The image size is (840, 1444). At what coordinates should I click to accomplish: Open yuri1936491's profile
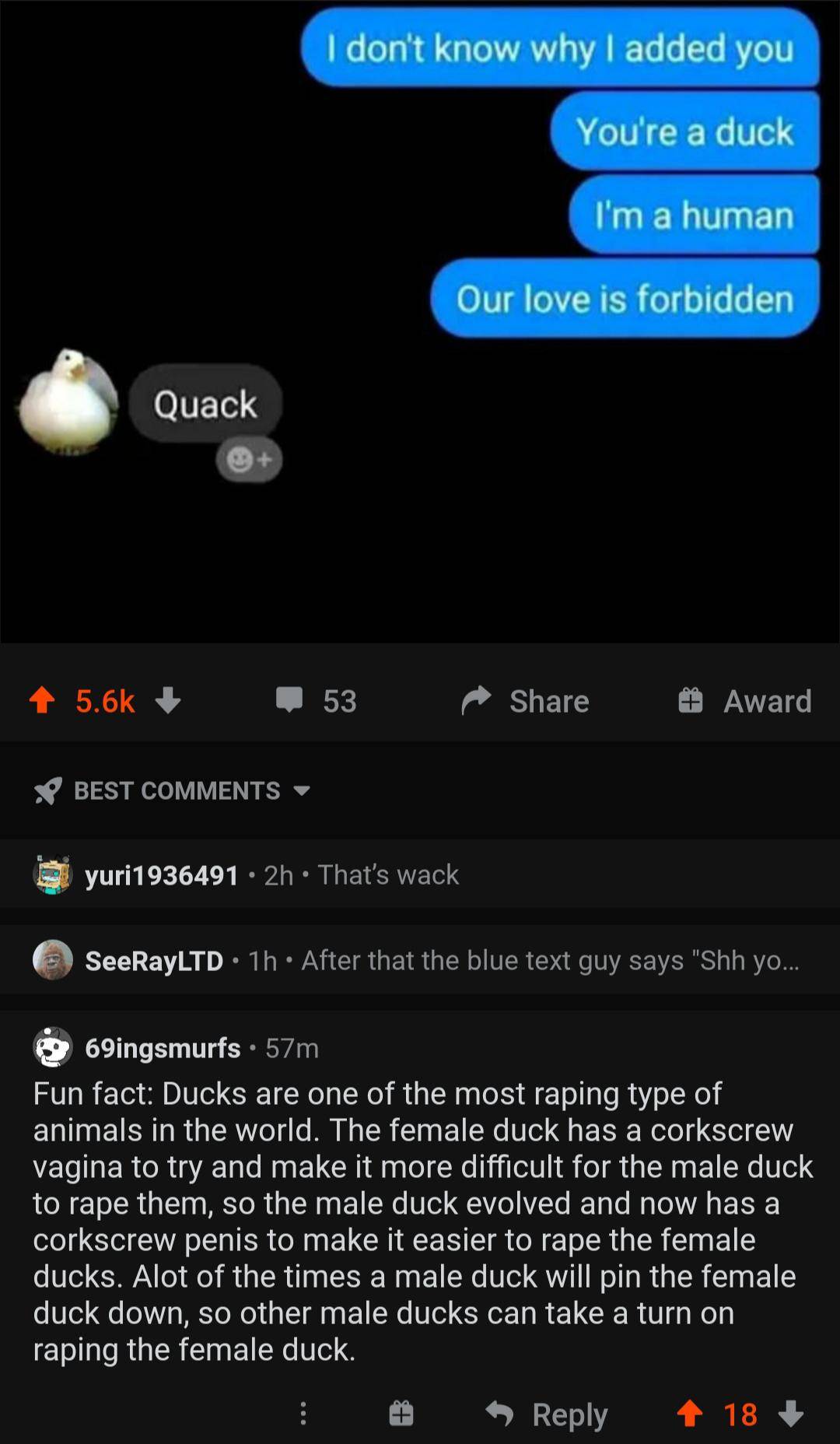pos(161,874)
